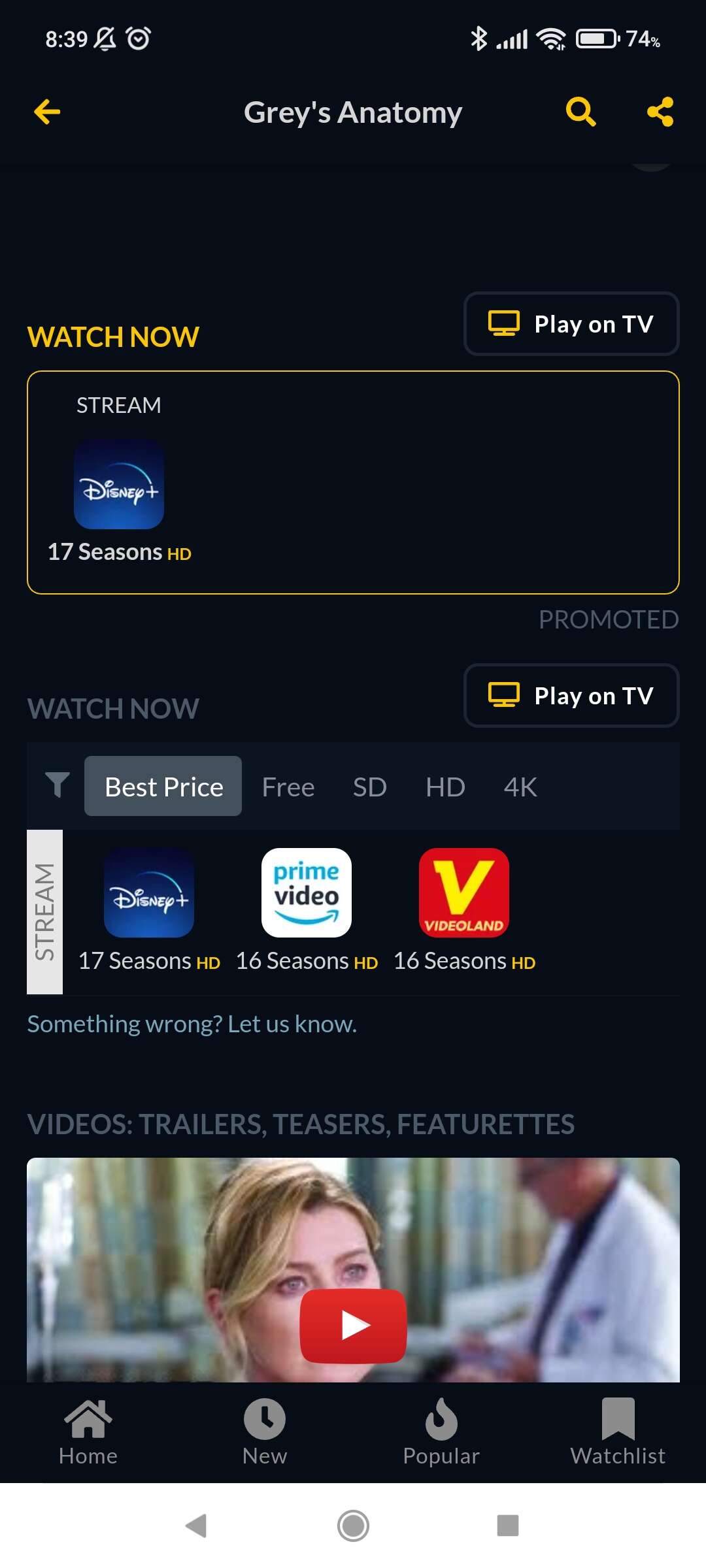
Task: Filter by SD quality
Action: [x=370, y=787]
